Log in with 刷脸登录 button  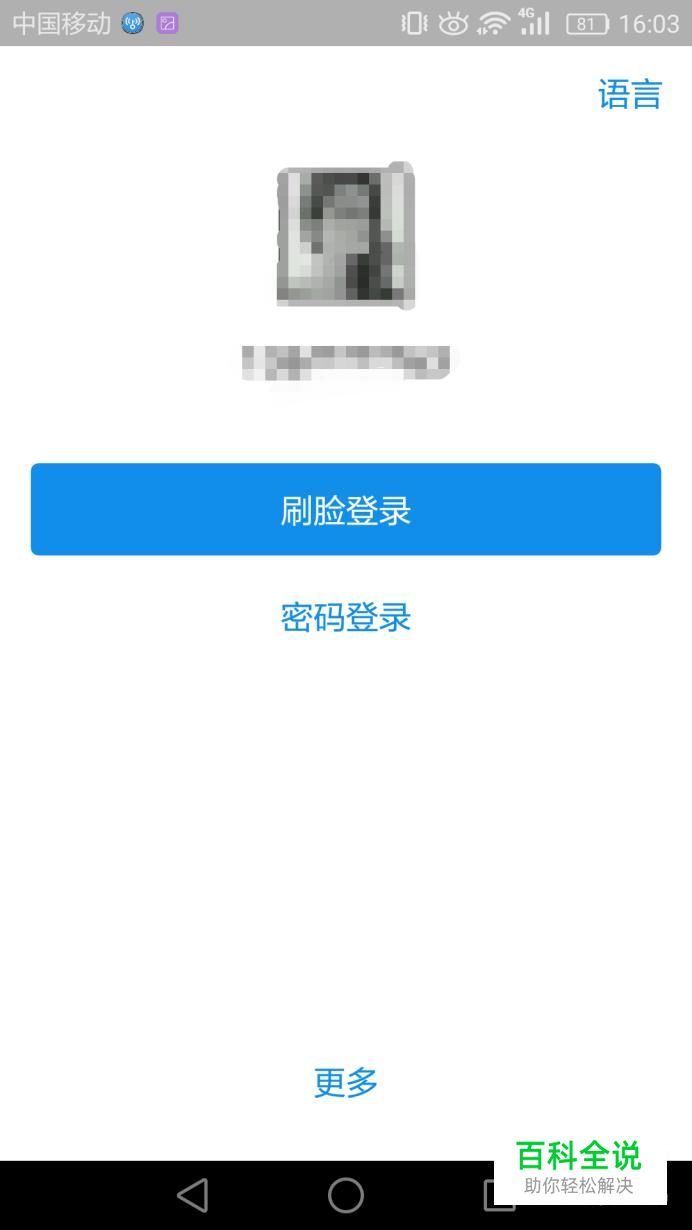pyautogui.click(x=346, y=509)
